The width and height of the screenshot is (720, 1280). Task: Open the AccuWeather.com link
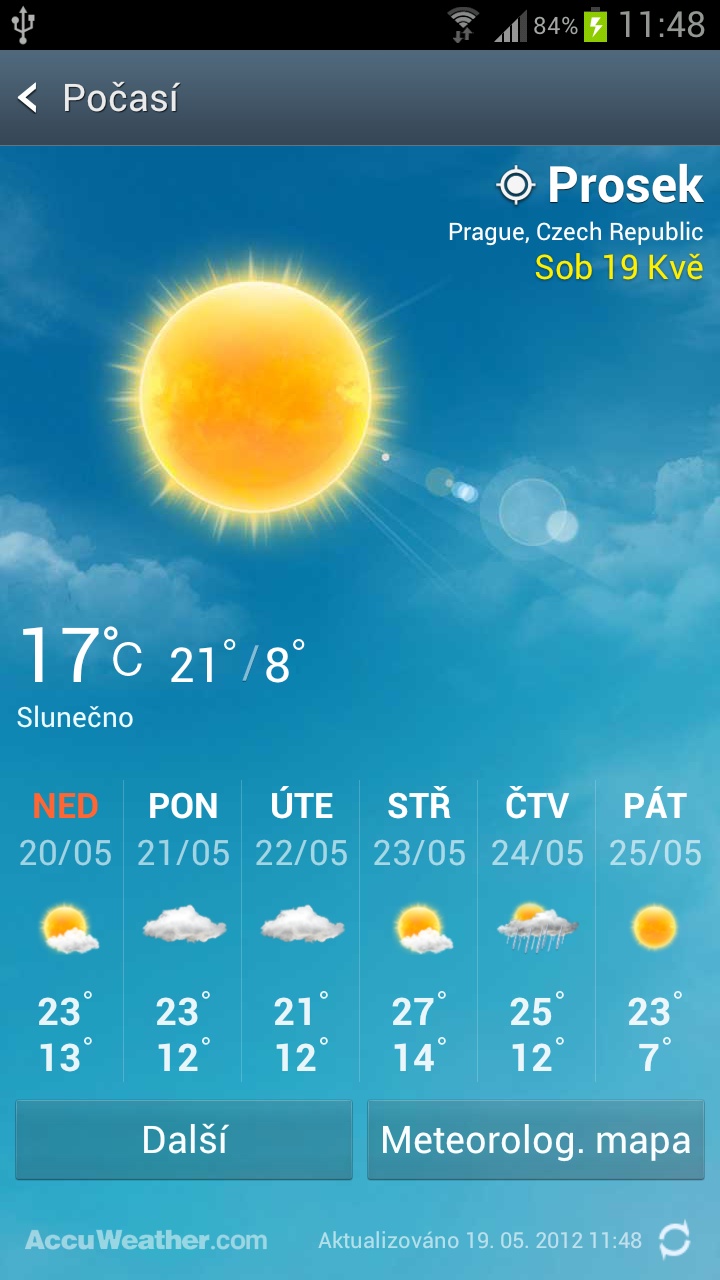coord(146,1240)
